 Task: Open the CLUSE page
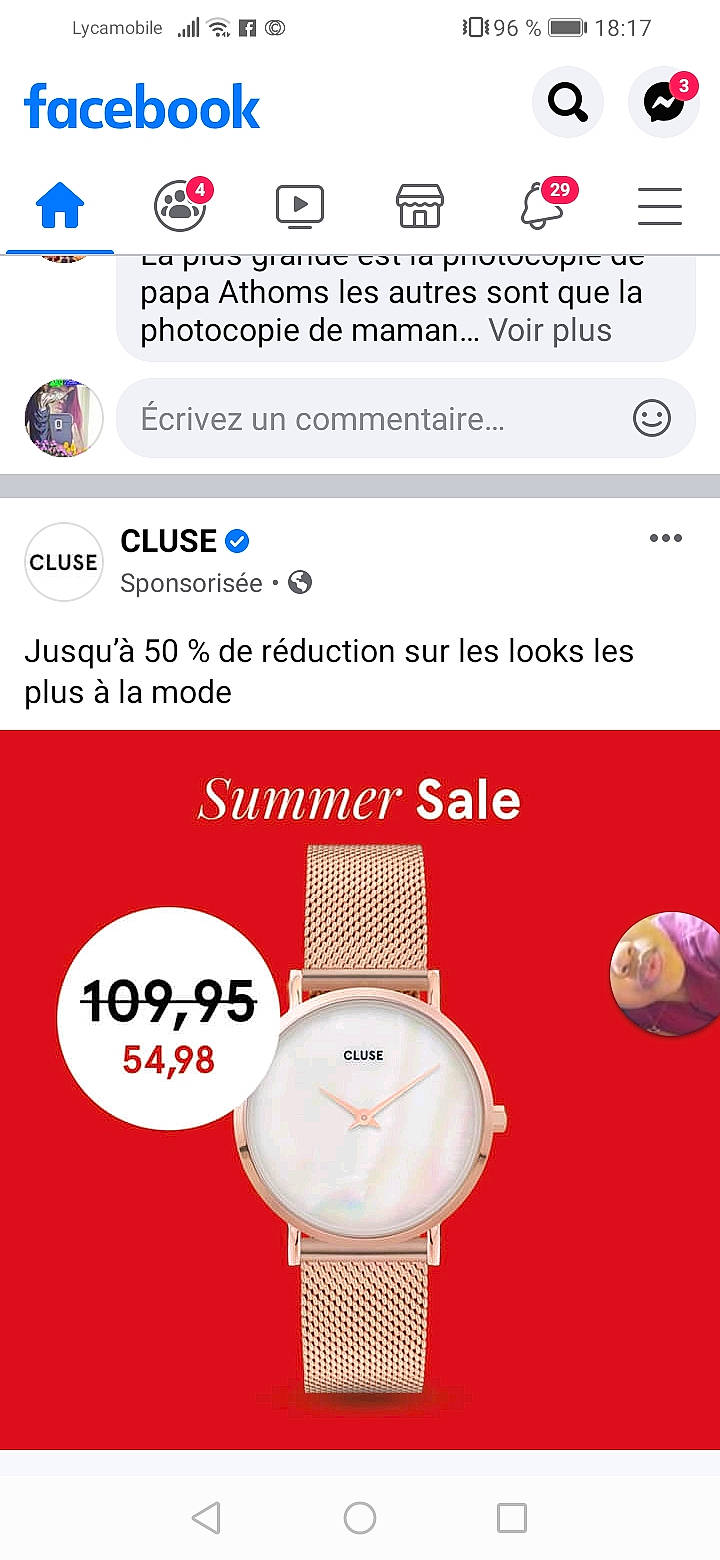coord(168,541)
